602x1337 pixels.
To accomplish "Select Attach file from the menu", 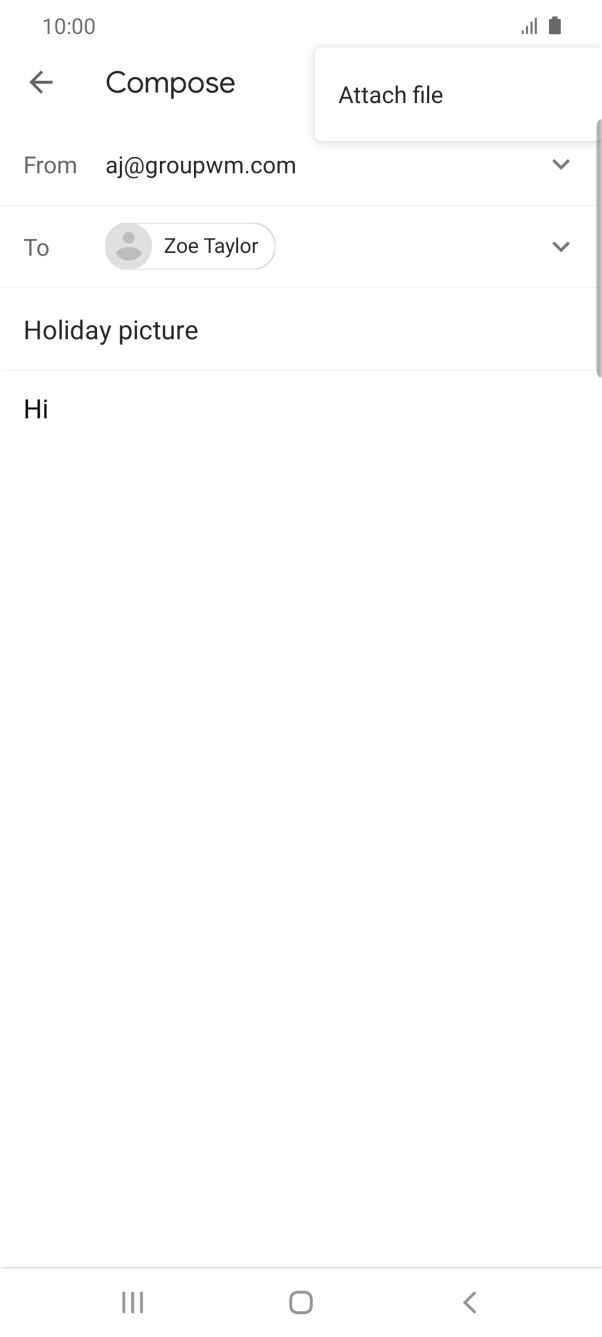I will click(x=391, y=96).
